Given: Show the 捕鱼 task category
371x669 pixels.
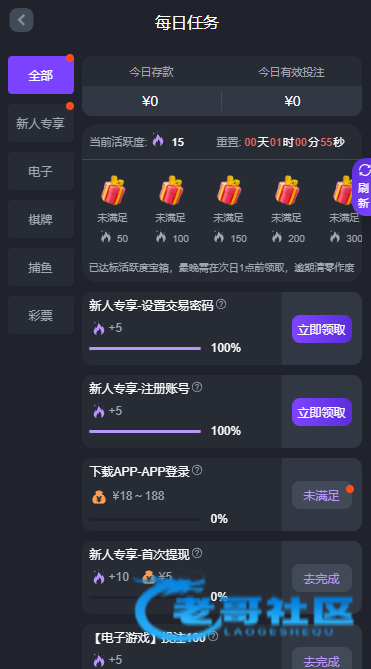Looking at the screenshot, I should point(41,267).
